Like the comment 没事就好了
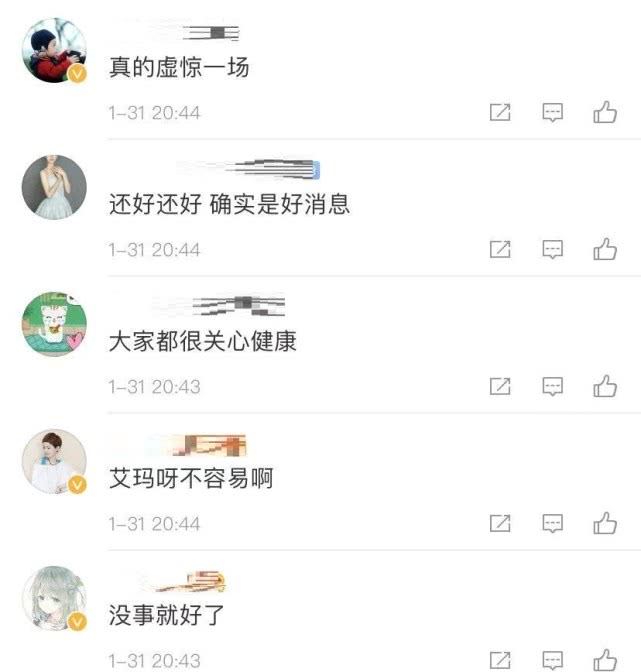Image resolution: width=641 pixels, height=672 pixels. click(605, 660)
